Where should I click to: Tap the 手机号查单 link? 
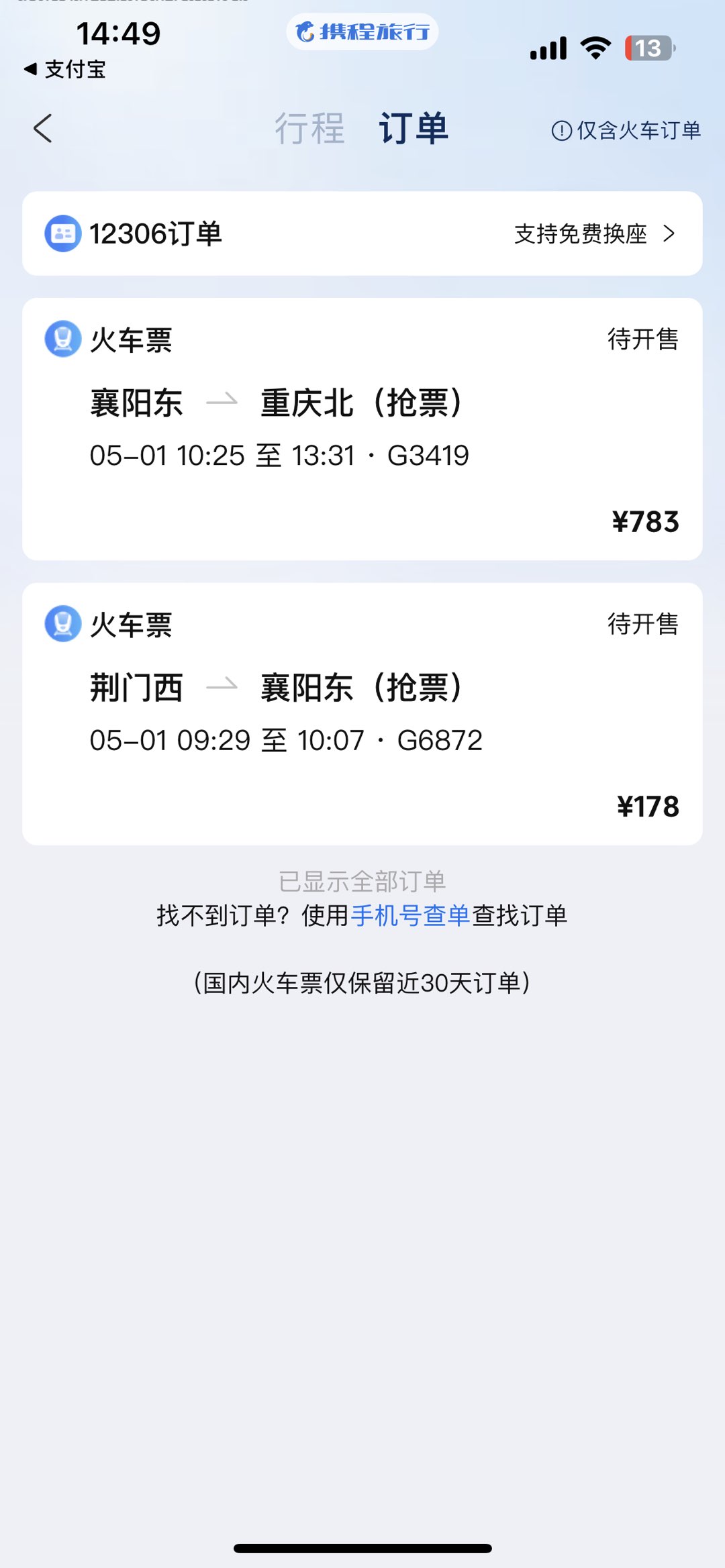click(x=410, y=915)
